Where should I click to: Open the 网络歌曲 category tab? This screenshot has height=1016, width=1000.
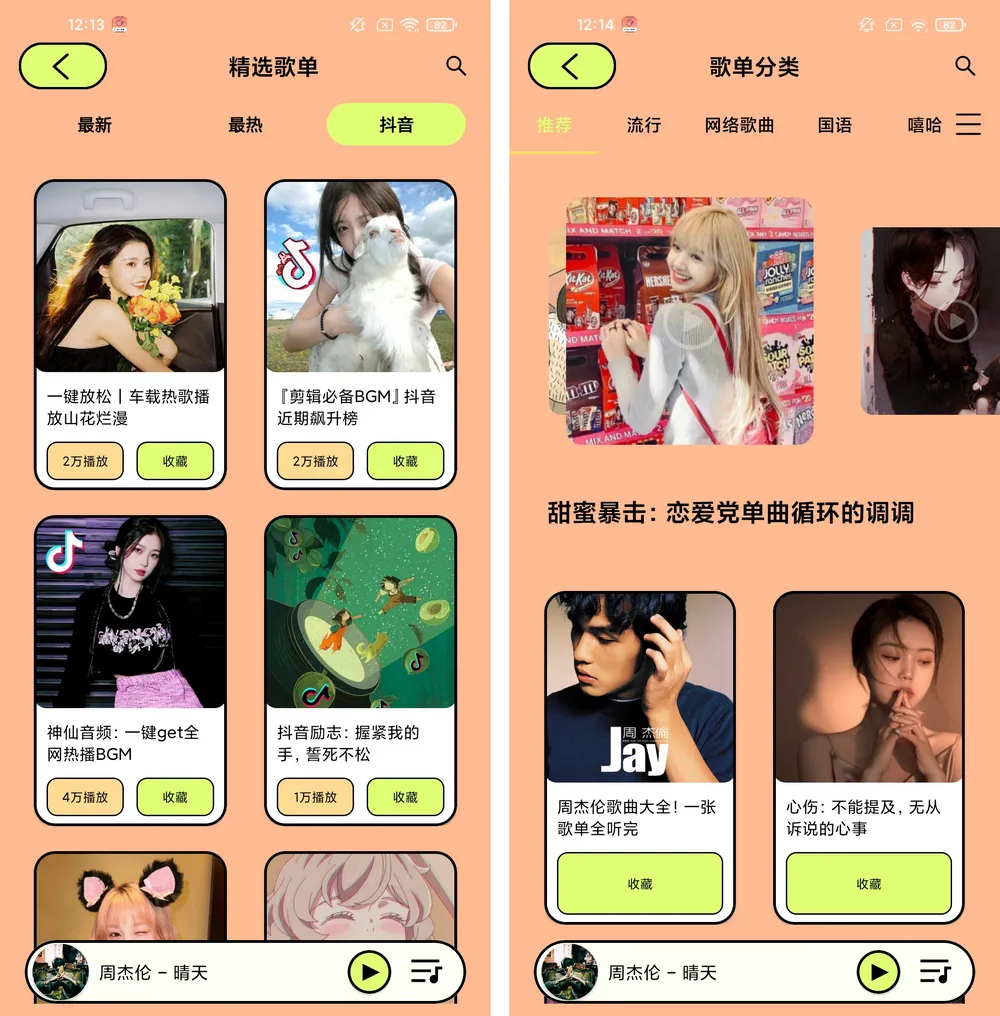[x=739, y=125]
